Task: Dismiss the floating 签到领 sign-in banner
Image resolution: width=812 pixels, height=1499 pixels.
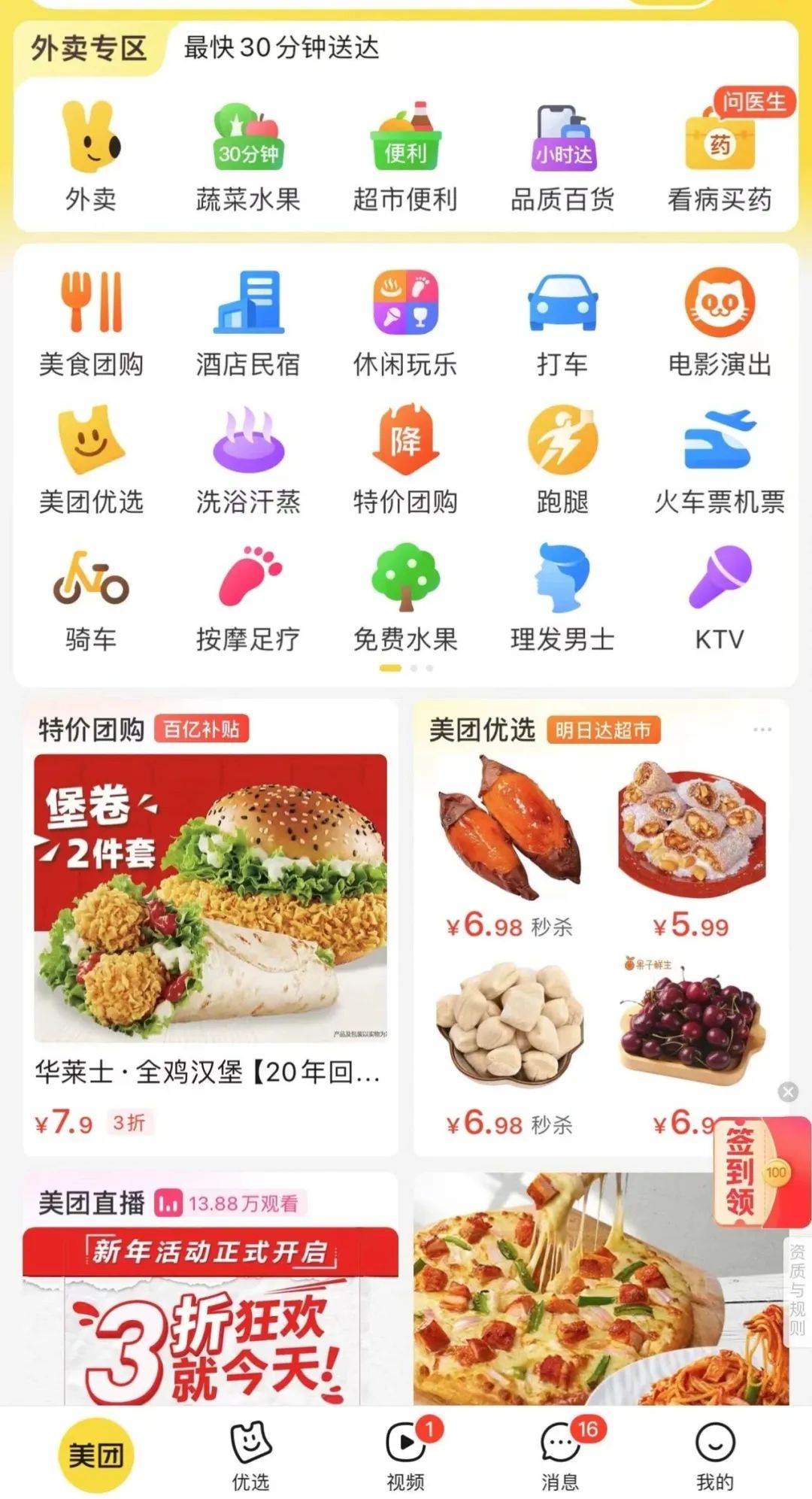Action: tap(788, 1091)
